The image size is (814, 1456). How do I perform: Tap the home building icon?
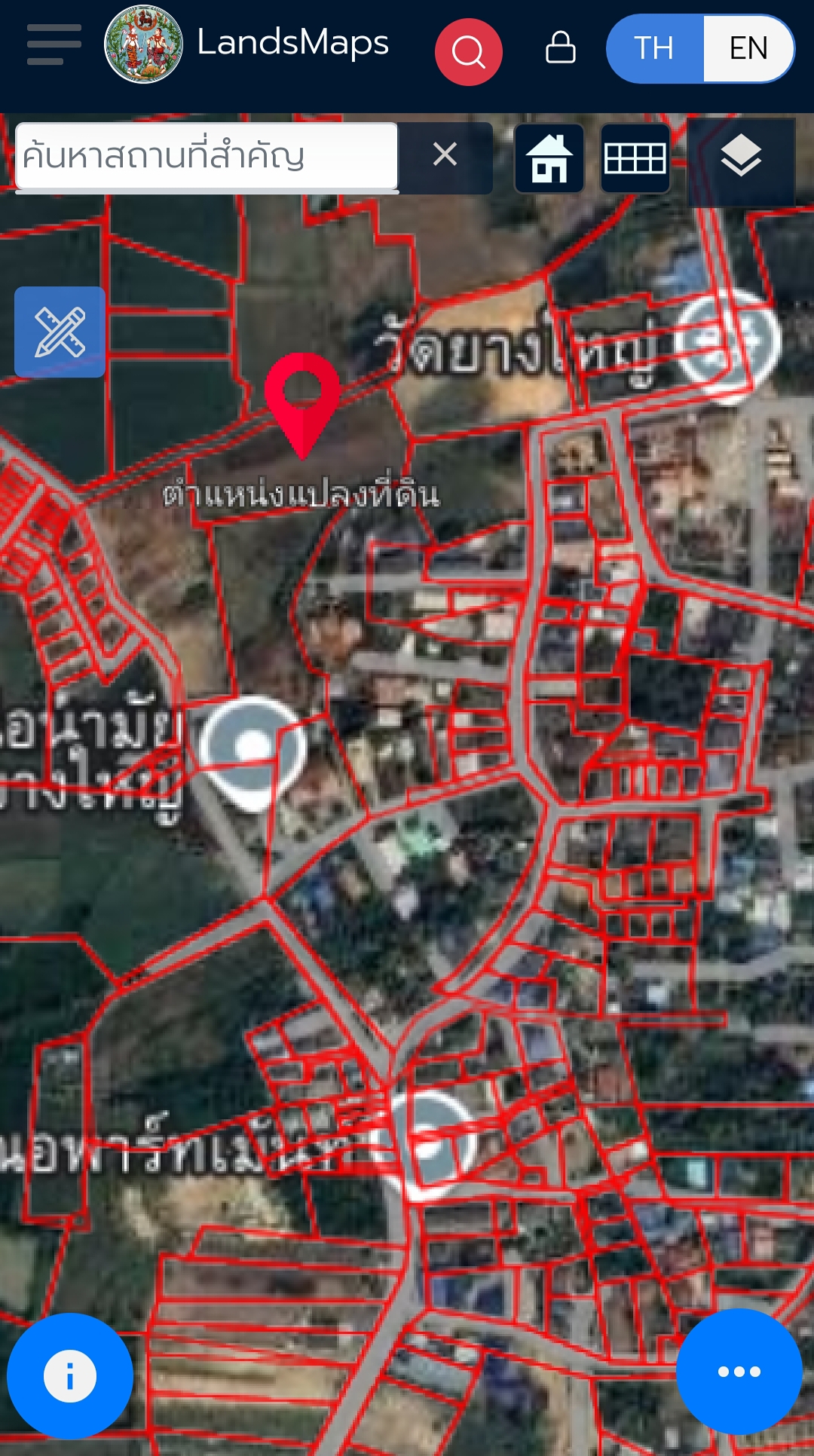(x=549, y=158)
